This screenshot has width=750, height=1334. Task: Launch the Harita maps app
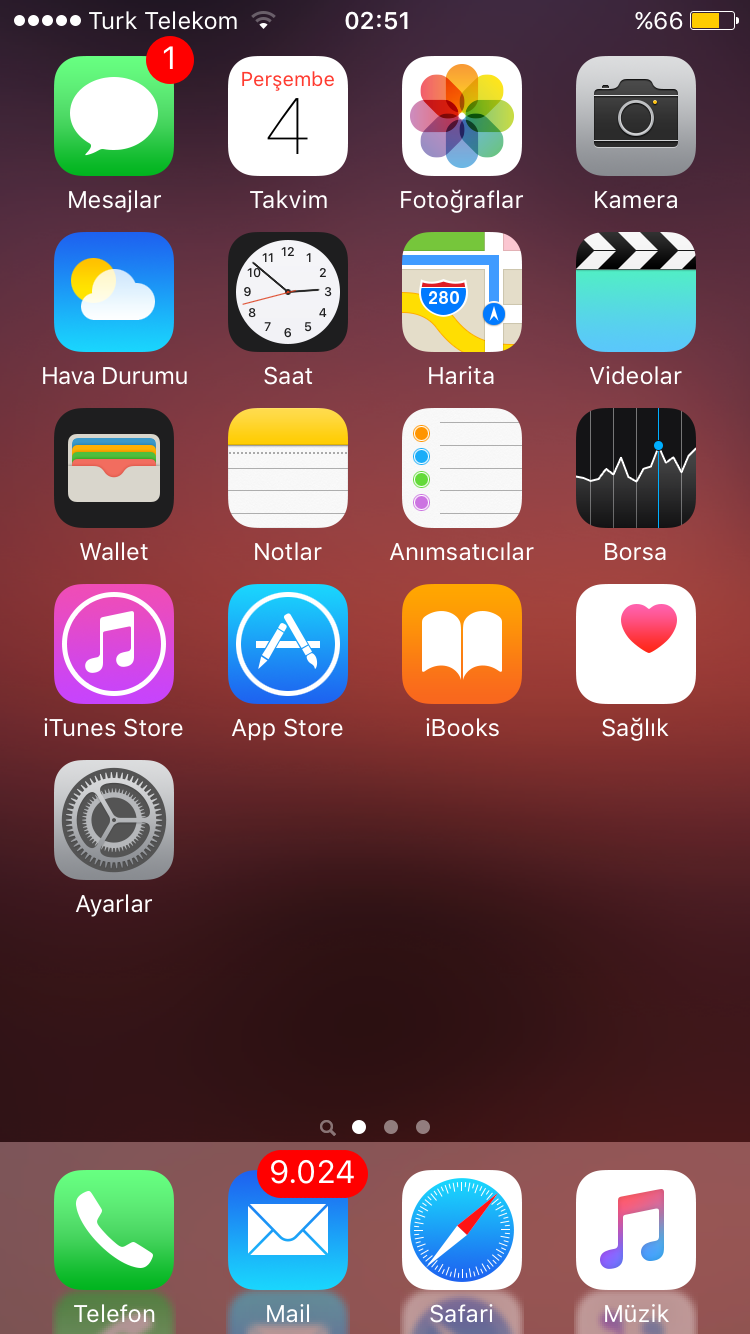tap(462, 292)
